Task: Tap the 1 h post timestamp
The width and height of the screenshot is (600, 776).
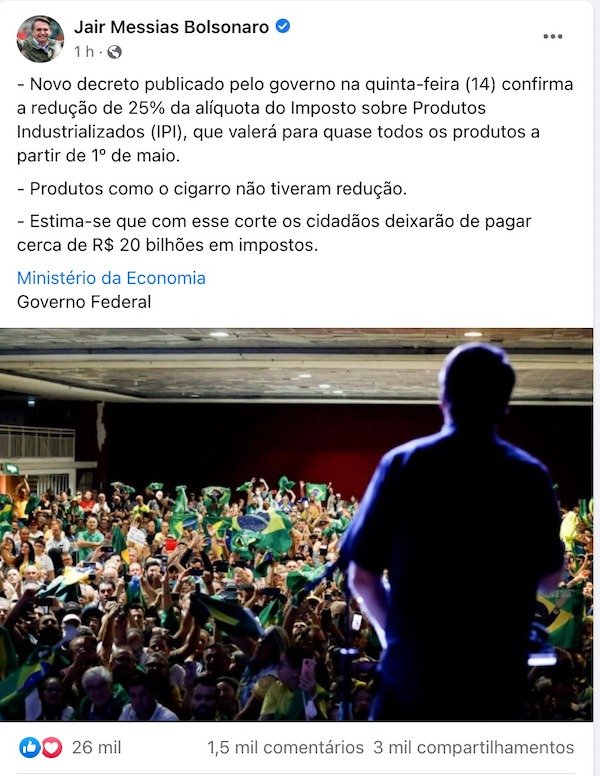Action: pyautogui.click(x=83, y=51)
